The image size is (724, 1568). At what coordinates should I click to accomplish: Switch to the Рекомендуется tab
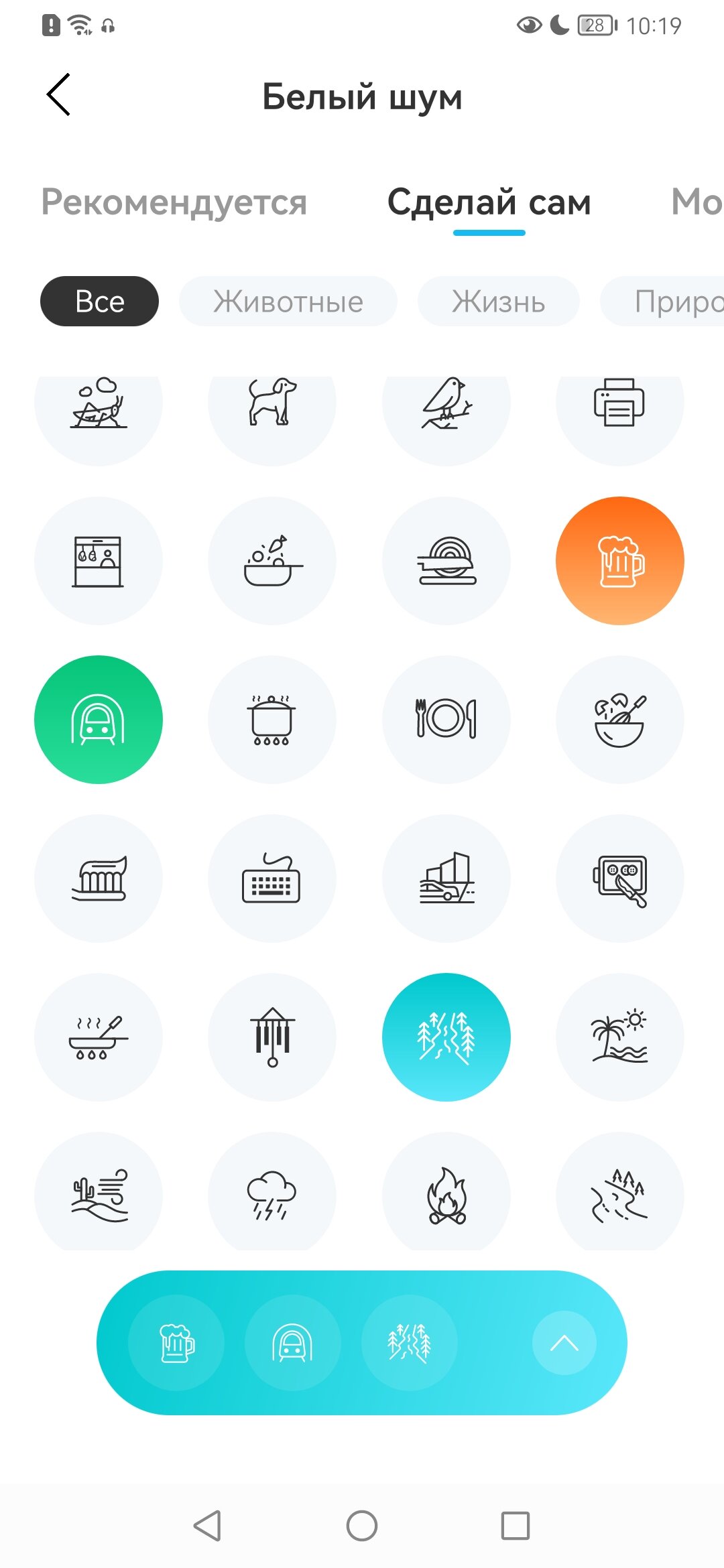click(x=174, y=202)
